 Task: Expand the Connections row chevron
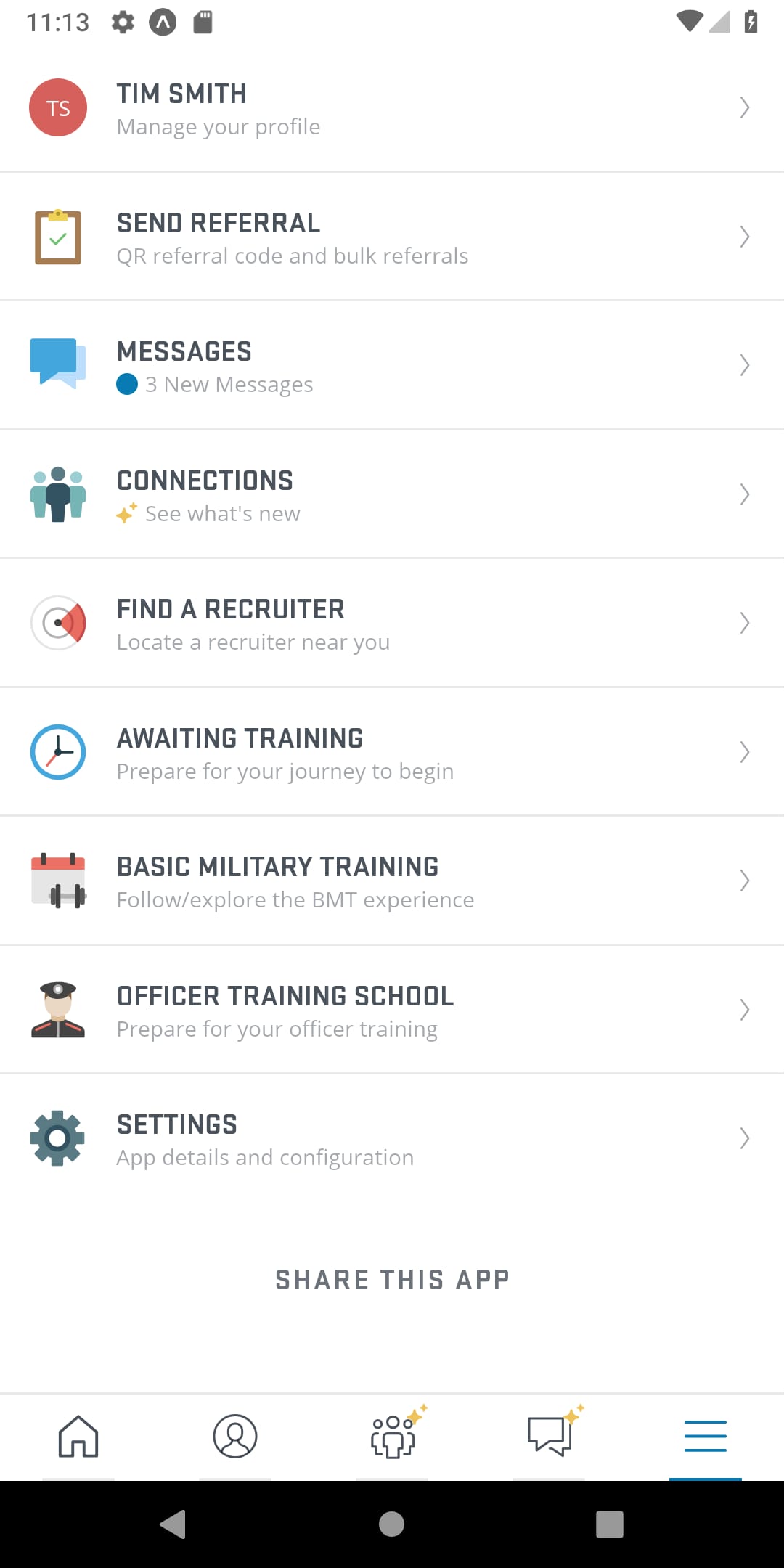pyautogui.click(x=745, y=494)
